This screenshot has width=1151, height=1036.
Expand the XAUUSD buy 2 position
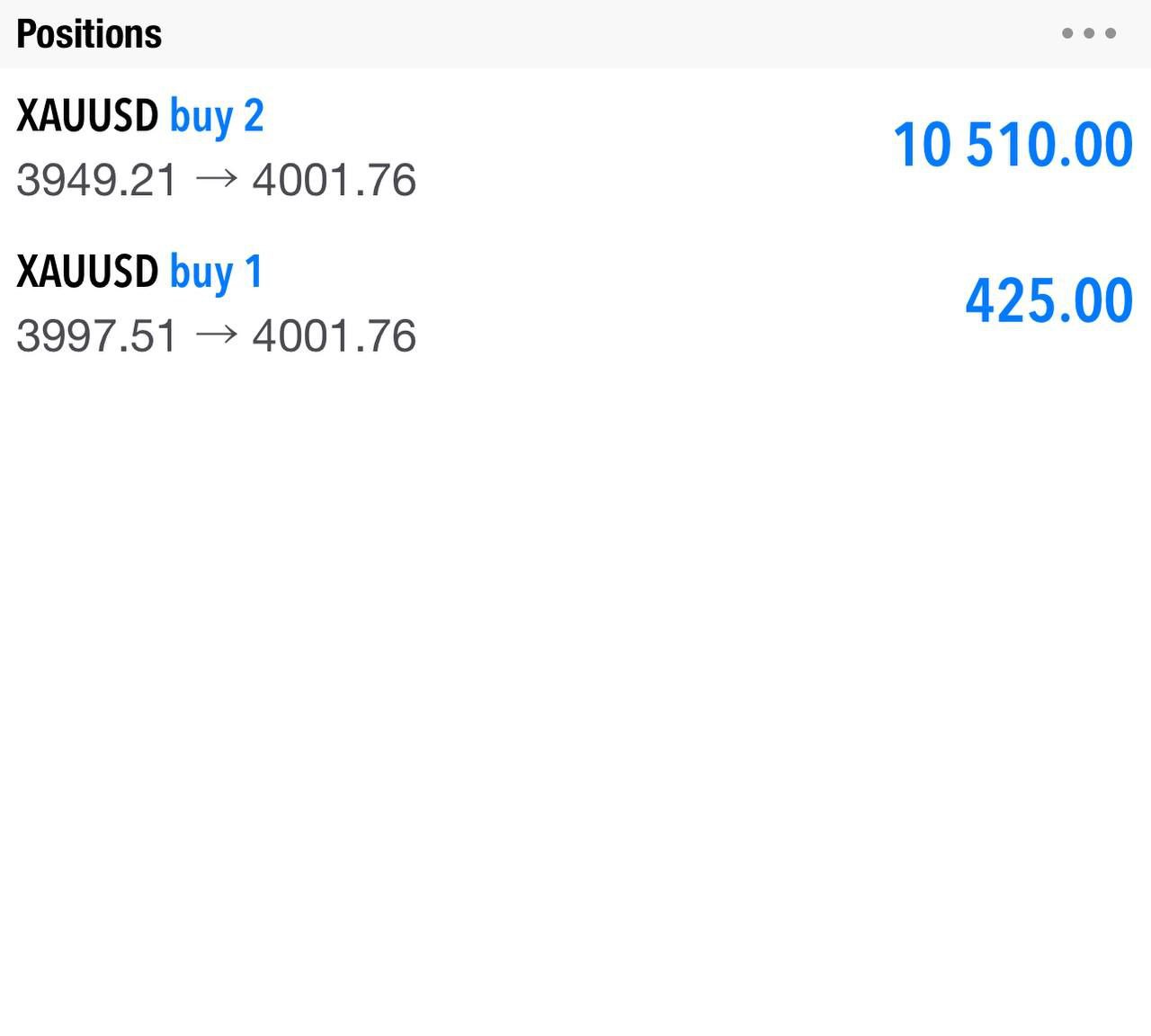pos(575,147)
